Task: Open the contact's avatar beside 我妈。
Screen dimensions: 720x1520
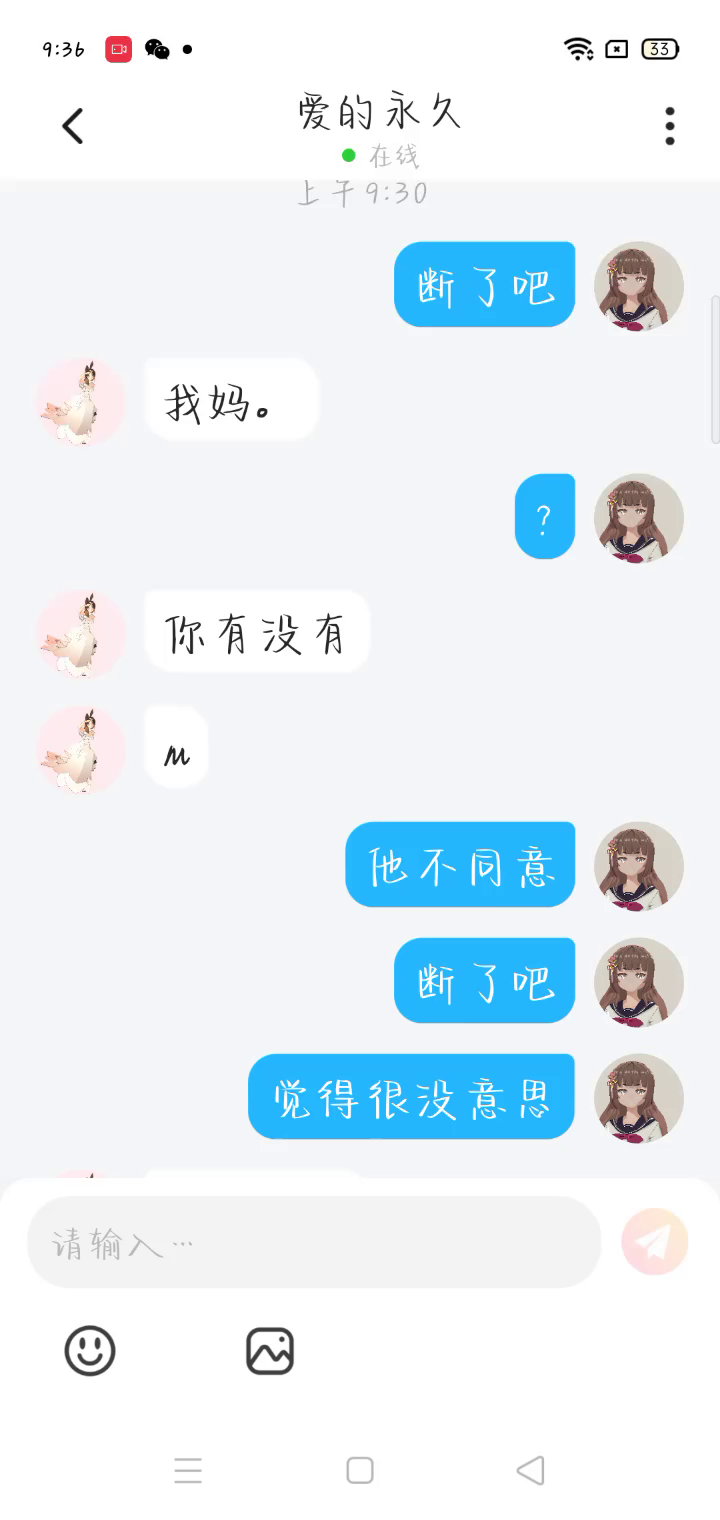Action: tap(81, 402)
